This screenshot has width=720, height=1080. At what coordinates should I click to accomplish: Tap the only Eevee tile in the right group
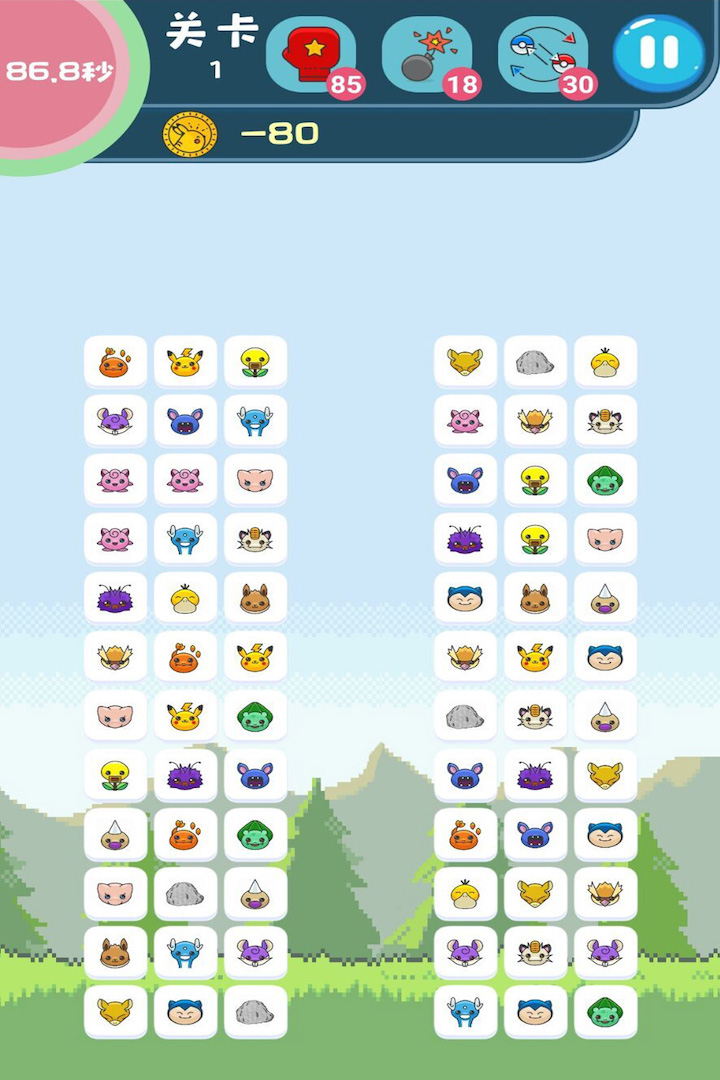pyautogui.click(x=535, y=598)
